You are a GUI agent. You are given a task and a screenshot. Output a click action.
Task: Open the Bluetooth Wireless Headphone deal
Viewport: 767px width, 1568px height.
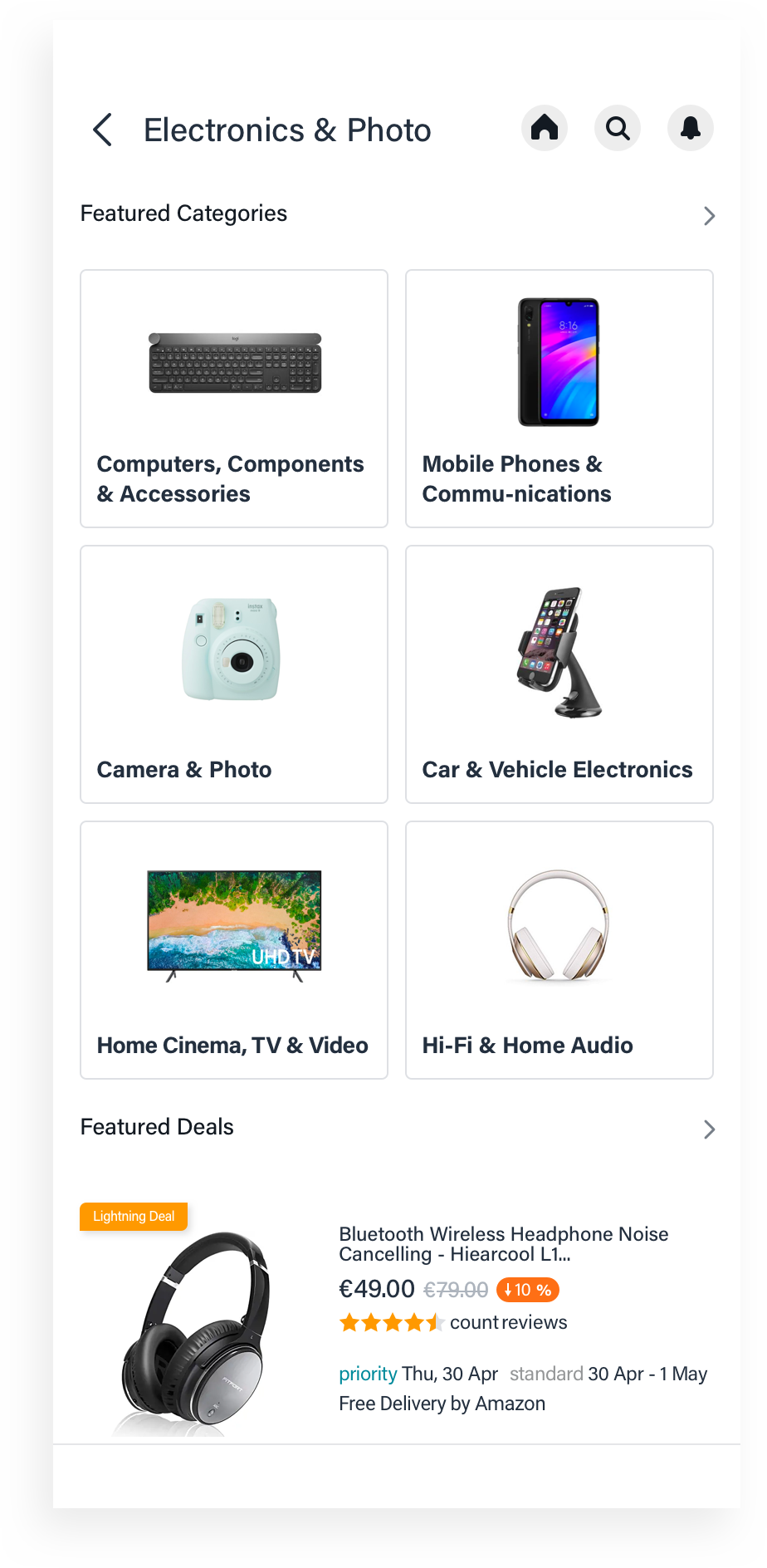tap(503, 1244)
